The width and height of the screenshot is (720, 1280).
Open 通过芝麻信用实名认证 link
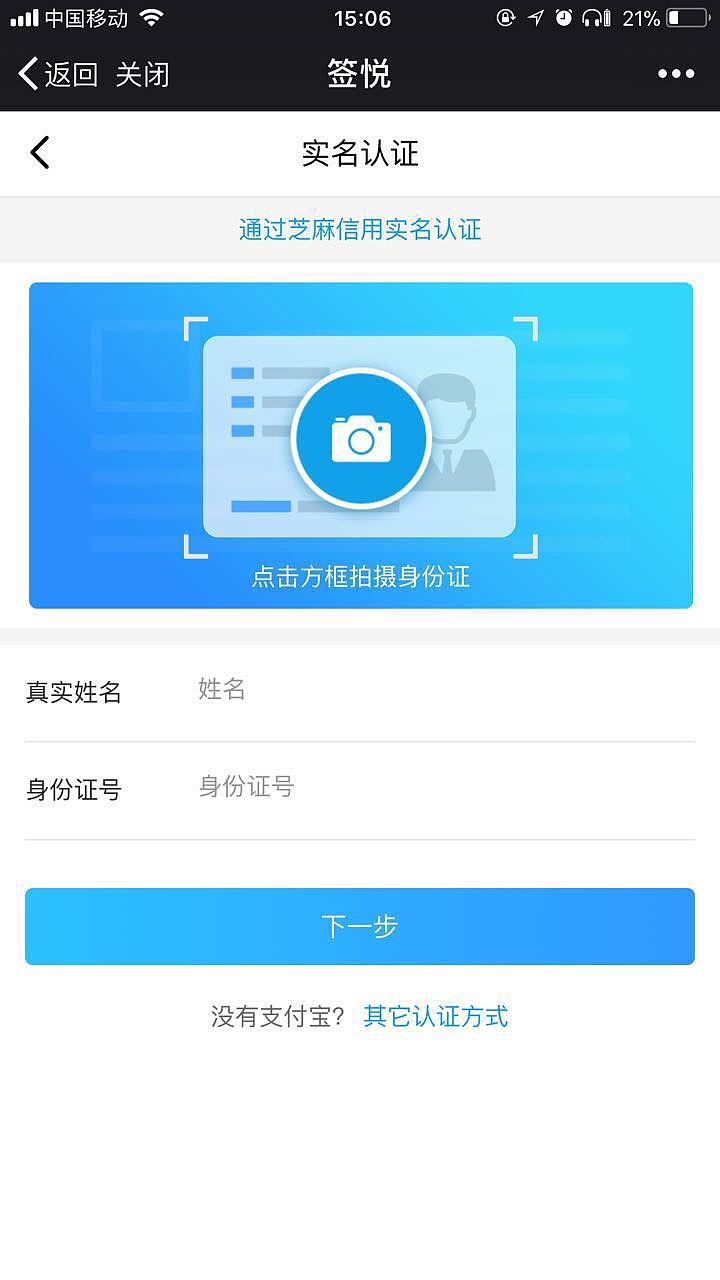(360, 229)
